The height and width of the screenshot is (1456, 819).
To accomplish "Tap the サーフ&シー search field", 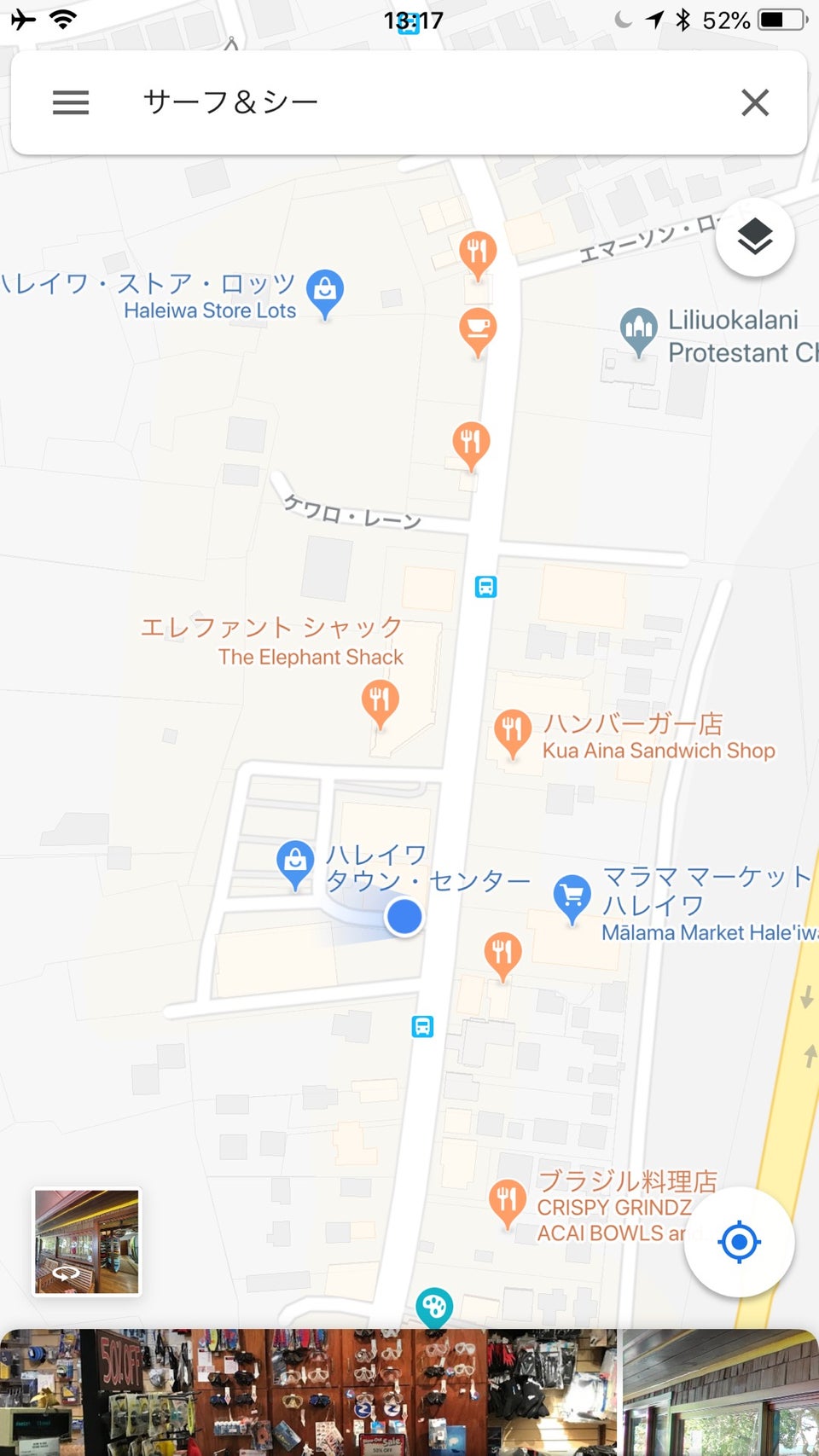I will (x=409, y=102).
